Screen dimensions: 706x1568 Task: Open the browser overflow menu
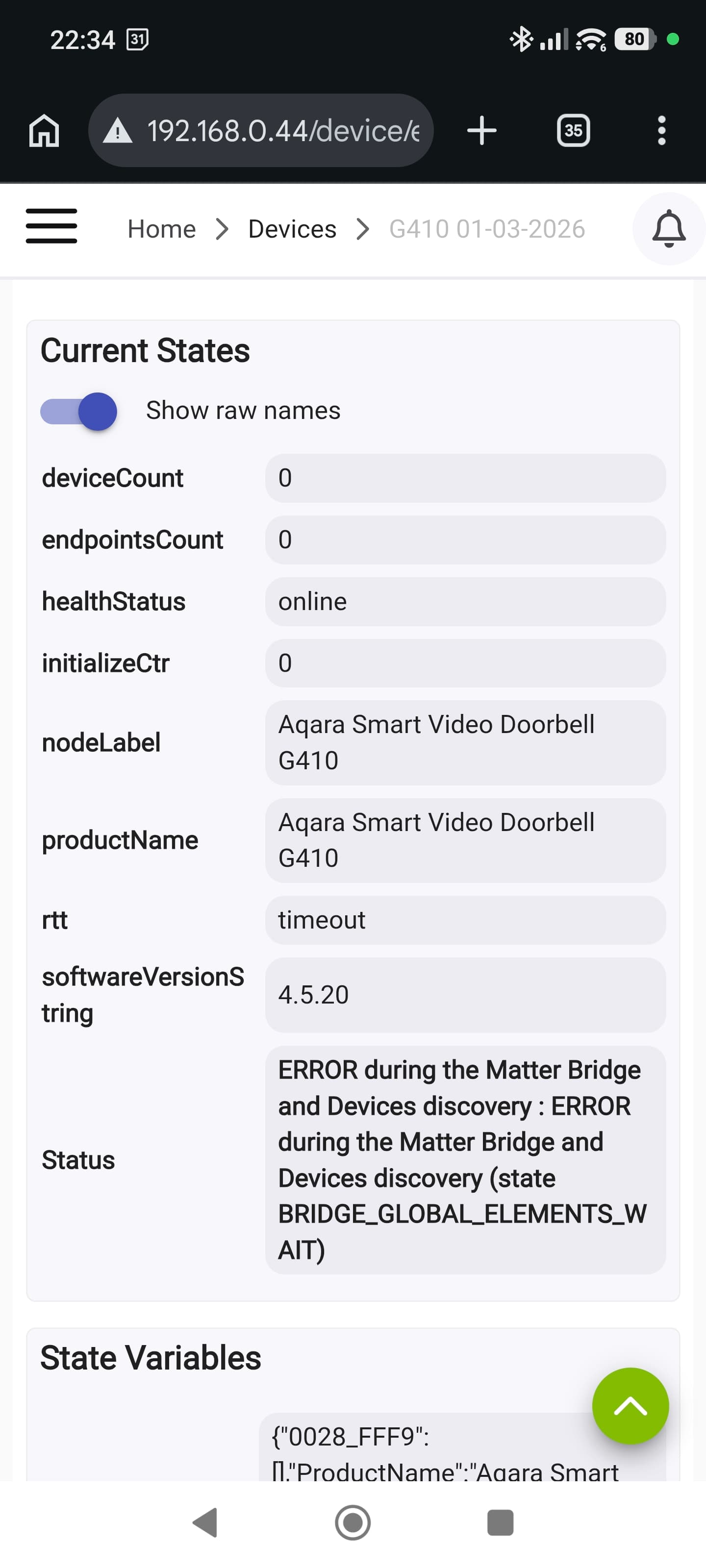(x=661, y=130)
